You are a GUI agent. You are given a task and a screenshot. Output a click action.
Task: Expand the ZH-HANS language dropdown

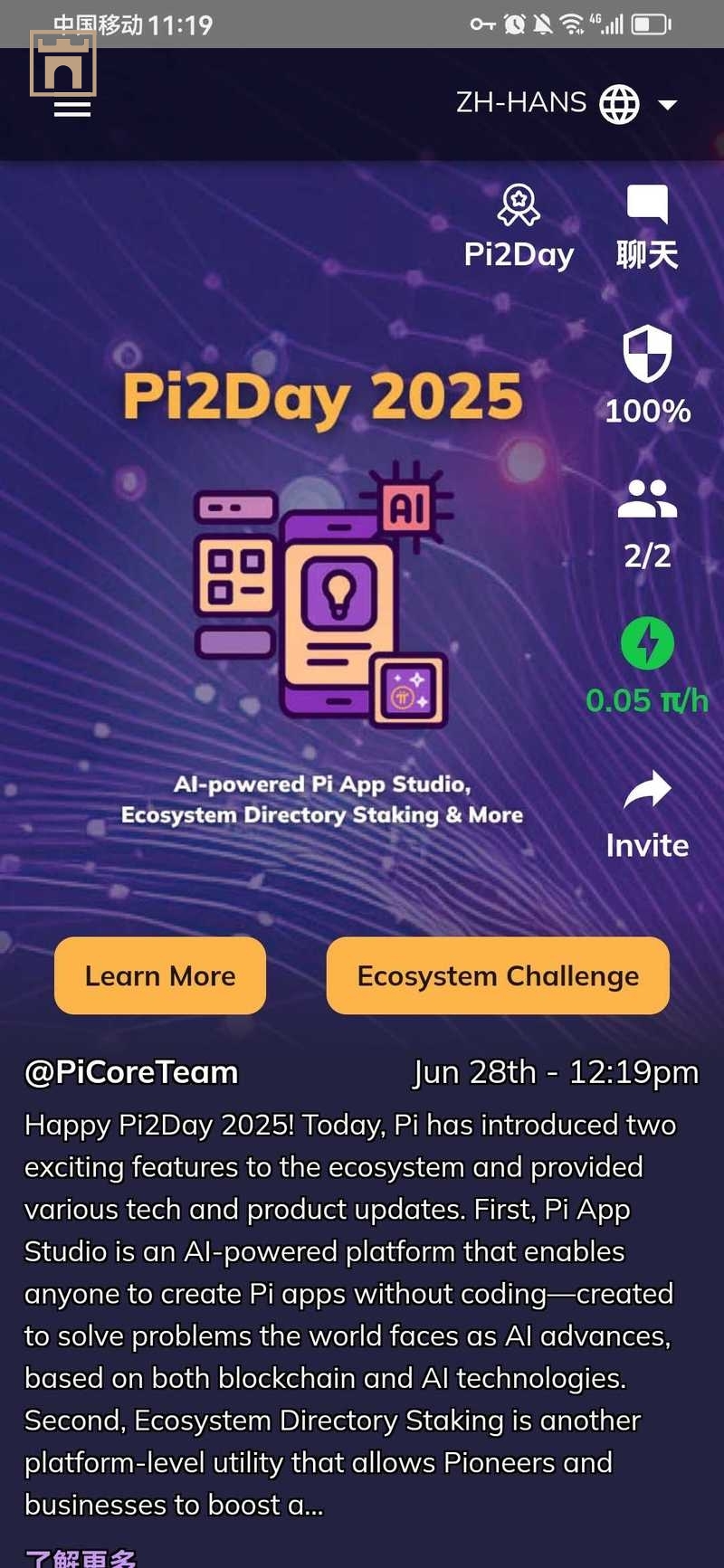(x=567, y=104)
